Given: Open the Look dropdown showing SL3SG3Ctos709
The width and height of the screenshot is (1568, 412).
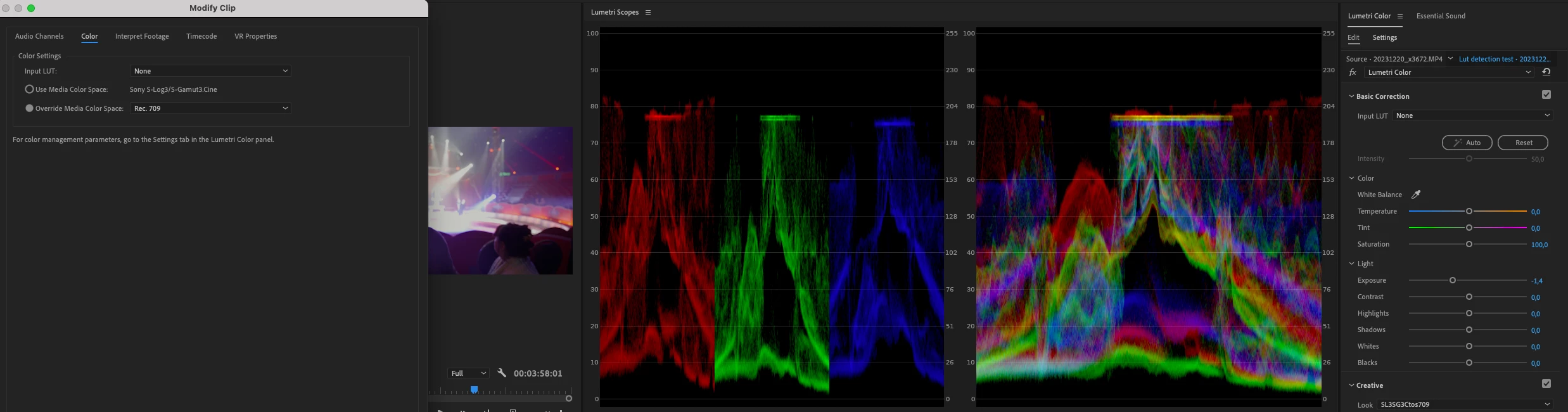Looking at the screenshot, I should pos(1464,404).
